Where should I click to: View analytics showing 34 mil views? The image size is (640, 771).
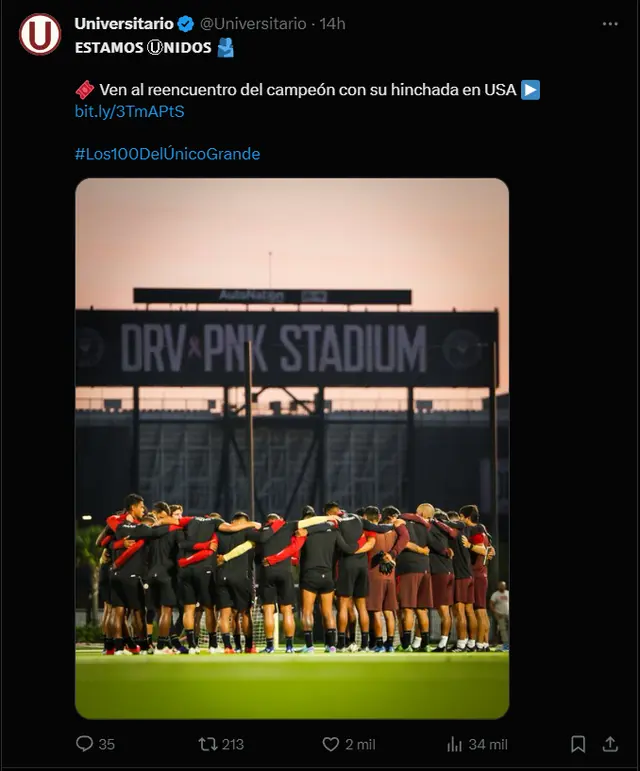tap(455, 744)
